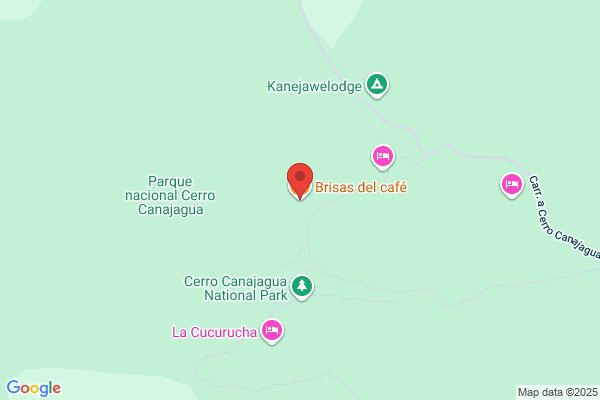The width and height of the screenshot is (600, 400).
Task: Select the Cerro Canajagua National Park marker
Action: pyautogui.click(x=302, y=287)
